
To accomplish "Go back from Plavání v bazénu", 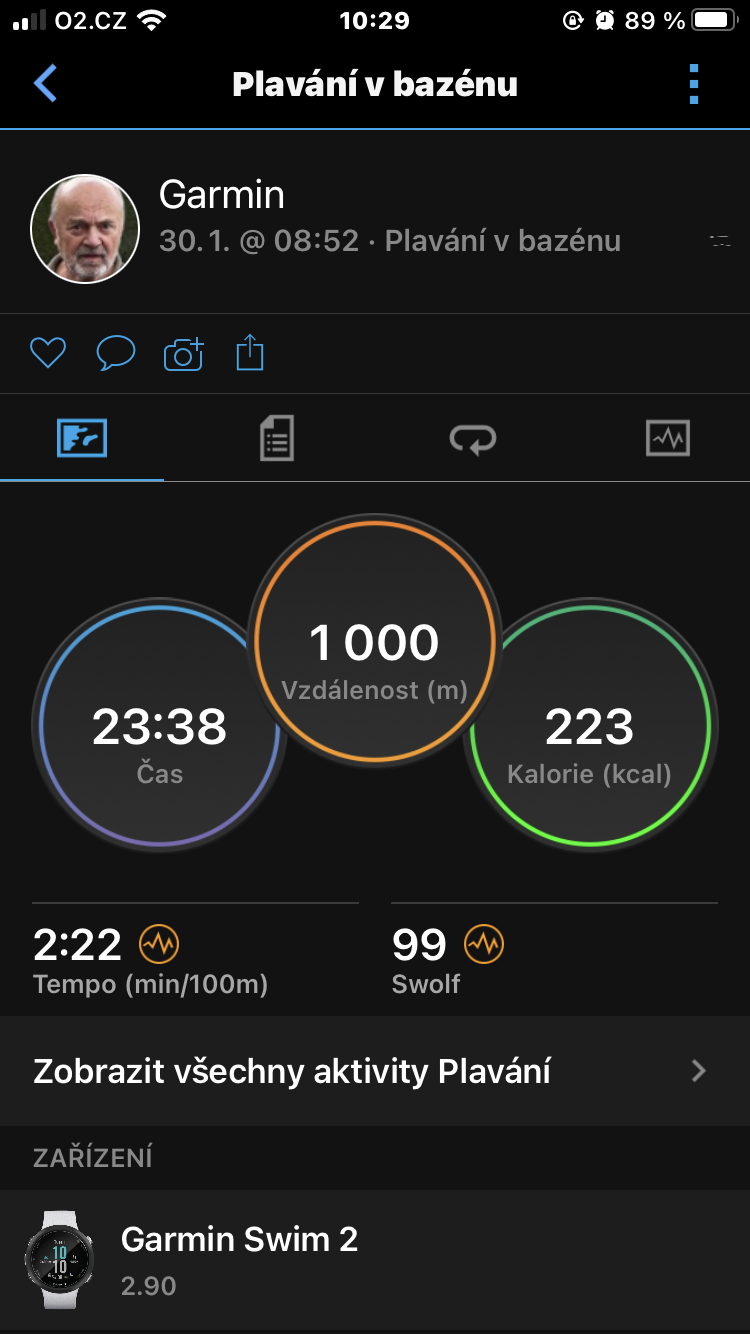I will [45, 84].
